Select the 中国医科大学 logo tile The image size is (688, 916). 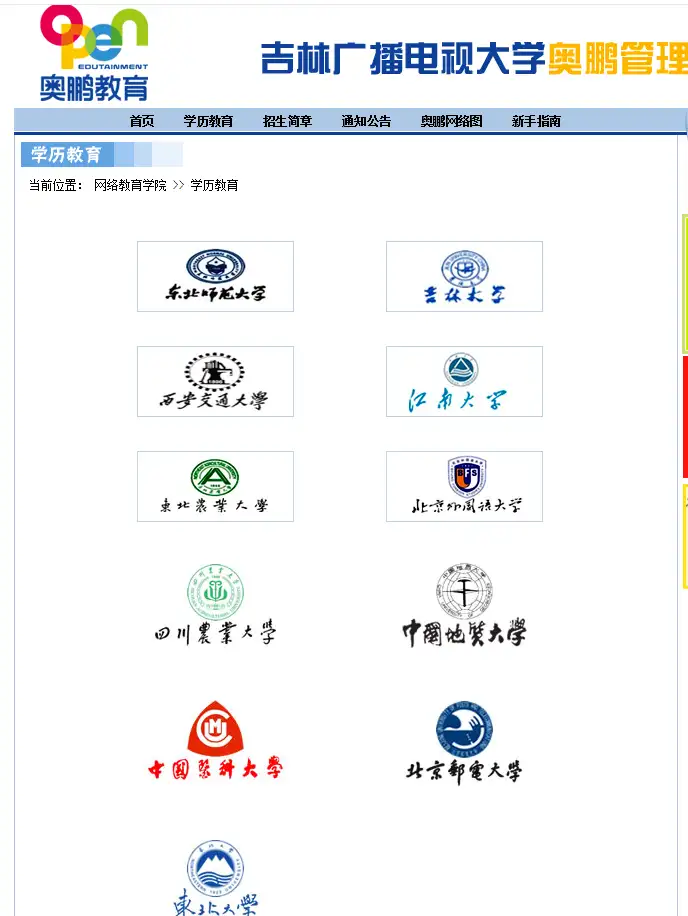point(215,741)
